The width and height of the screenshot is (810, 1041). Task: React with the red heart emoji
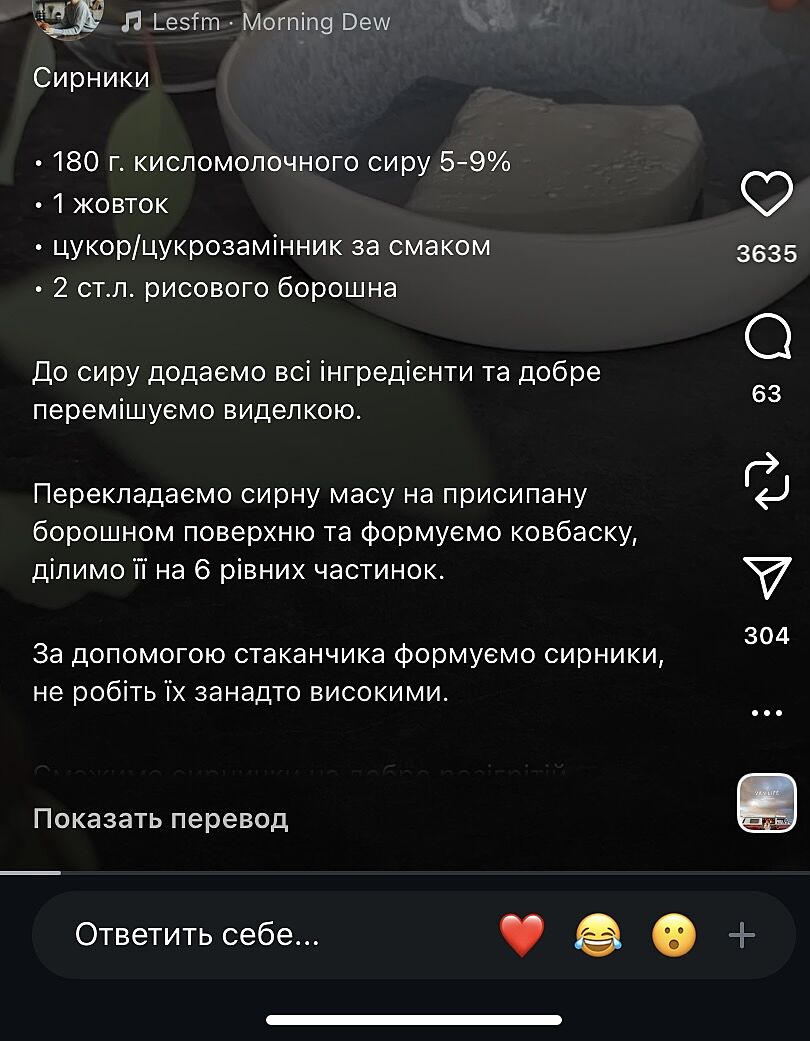pyautogui.click(x=522, y=936)
